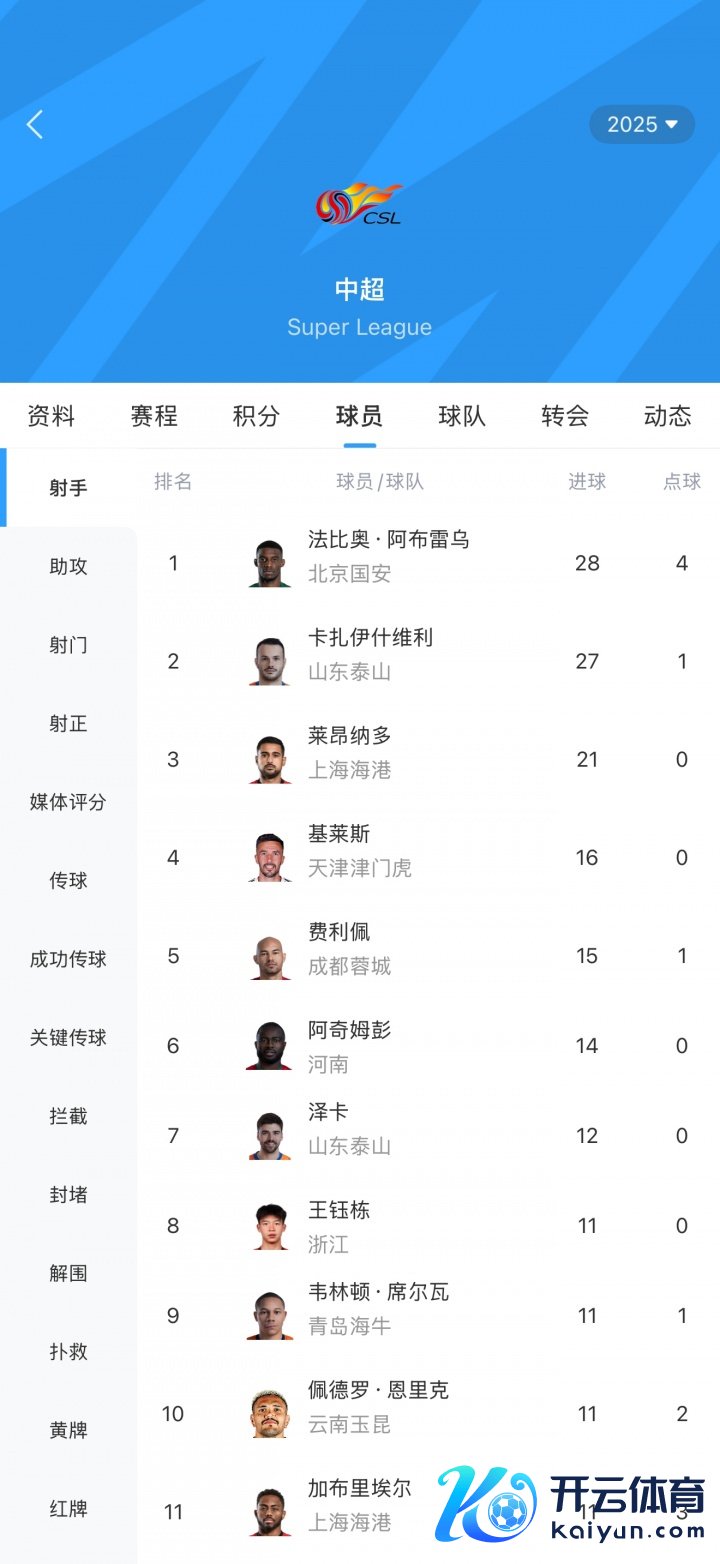The image size is (720, 1564).
Task: Select 射门 in the side menu
Action: pyautogui.click(x=68, y=645)
